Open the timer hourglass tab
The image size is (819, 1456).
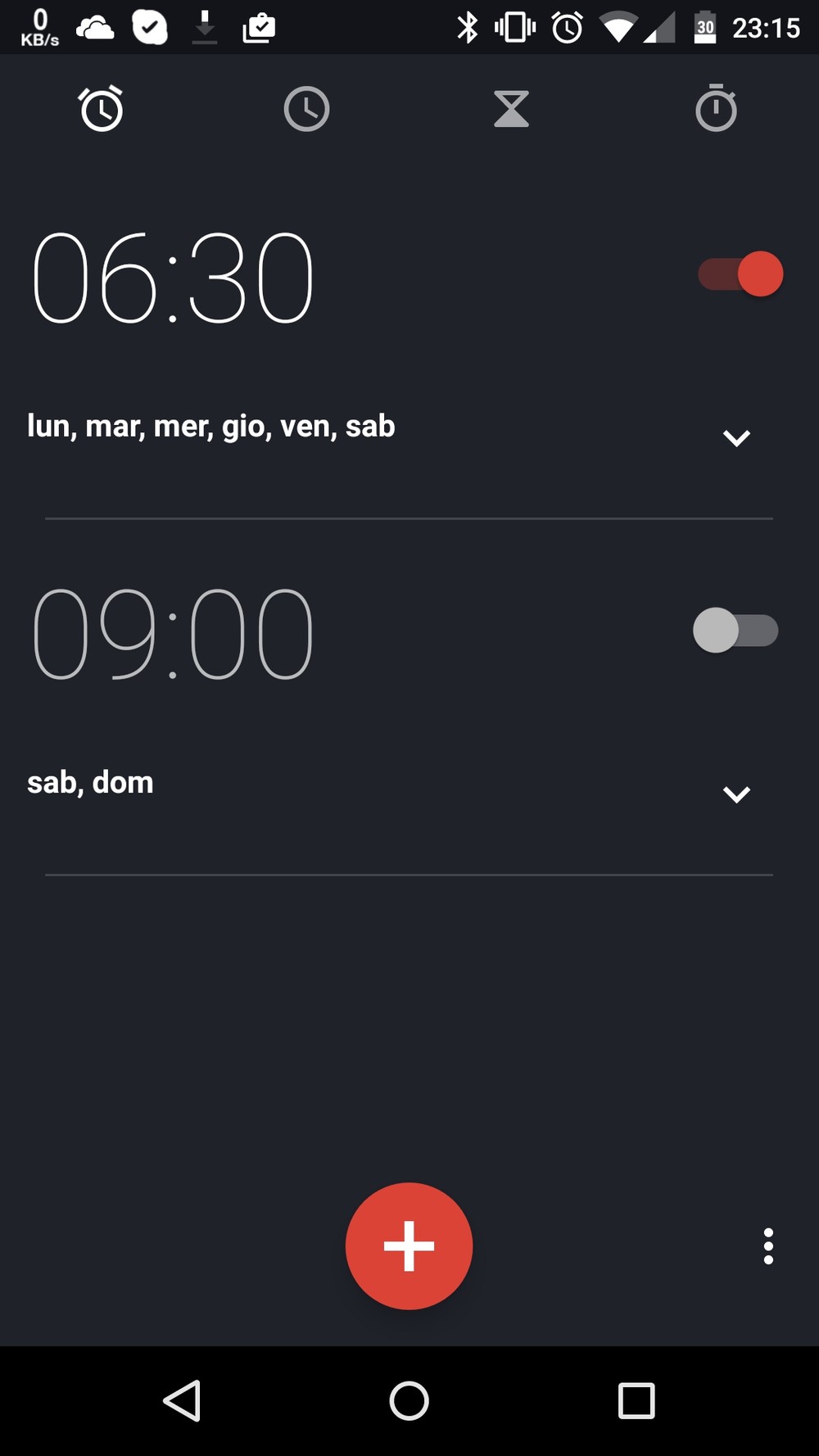click(x=511, y=109)
